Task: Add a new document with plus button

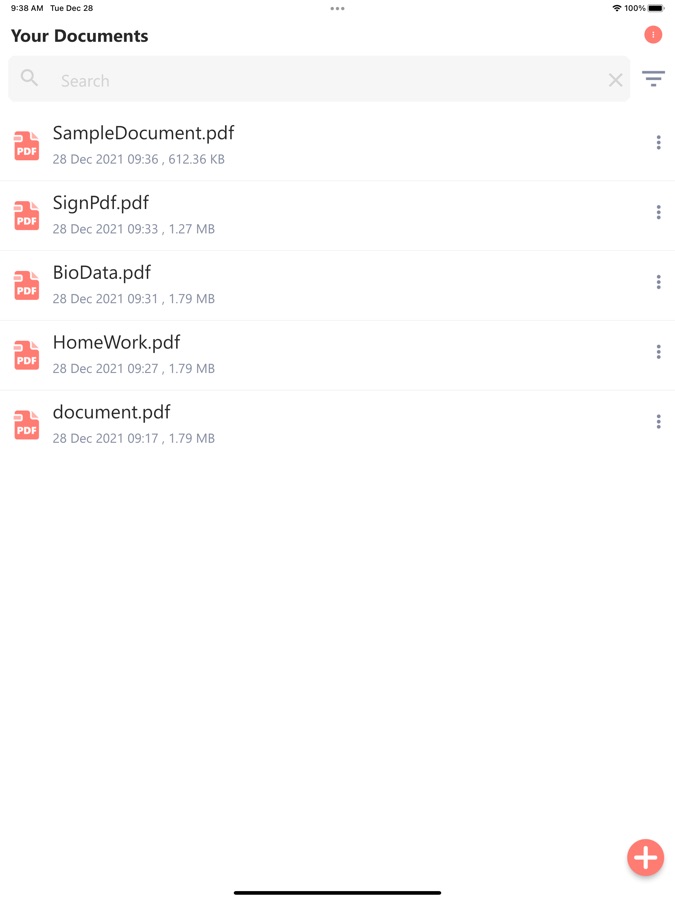Action: tap(645, 857)
